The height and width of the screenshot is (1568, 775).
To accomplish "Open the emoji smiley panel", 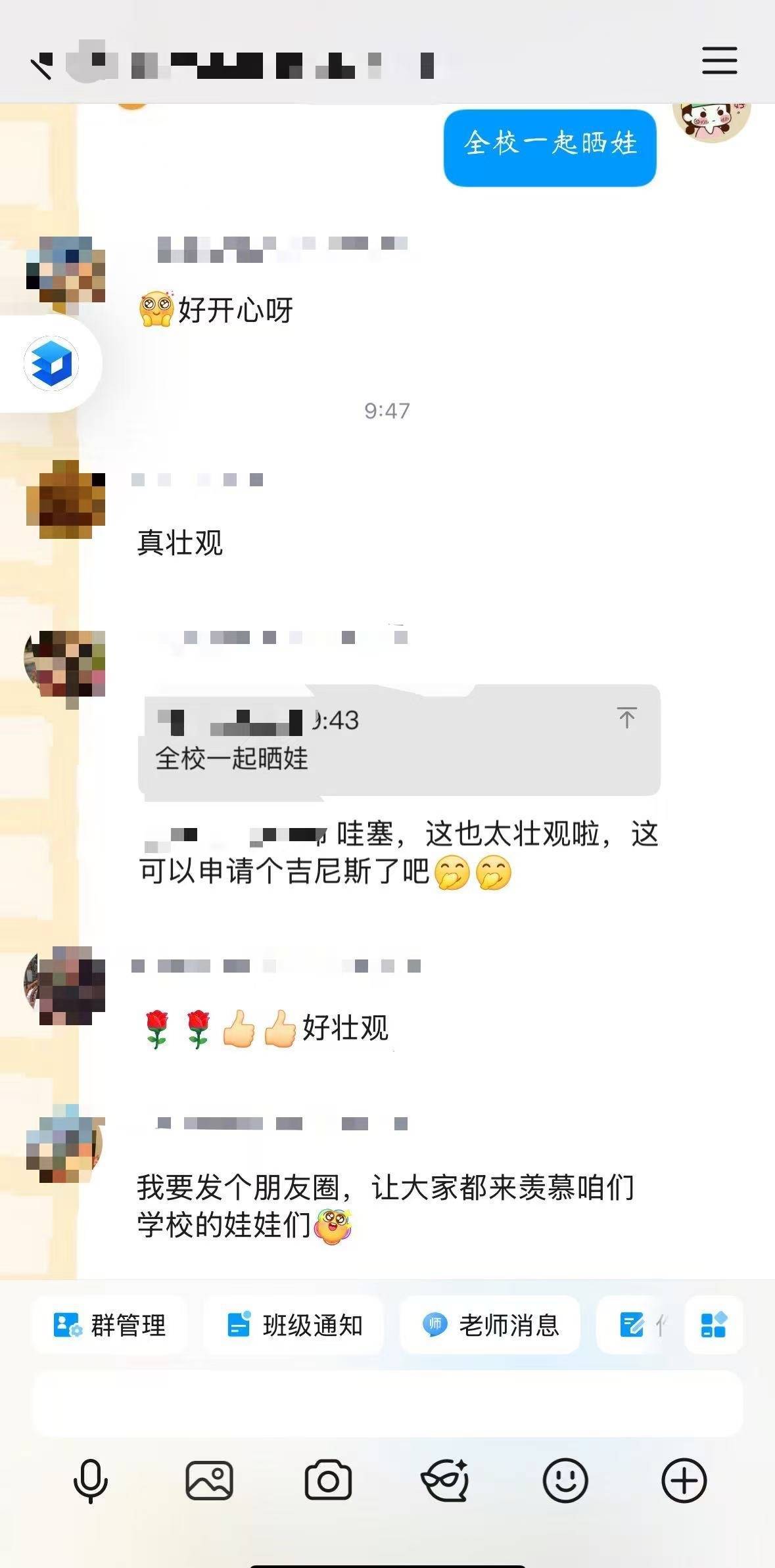I will tap(565, 1481).
